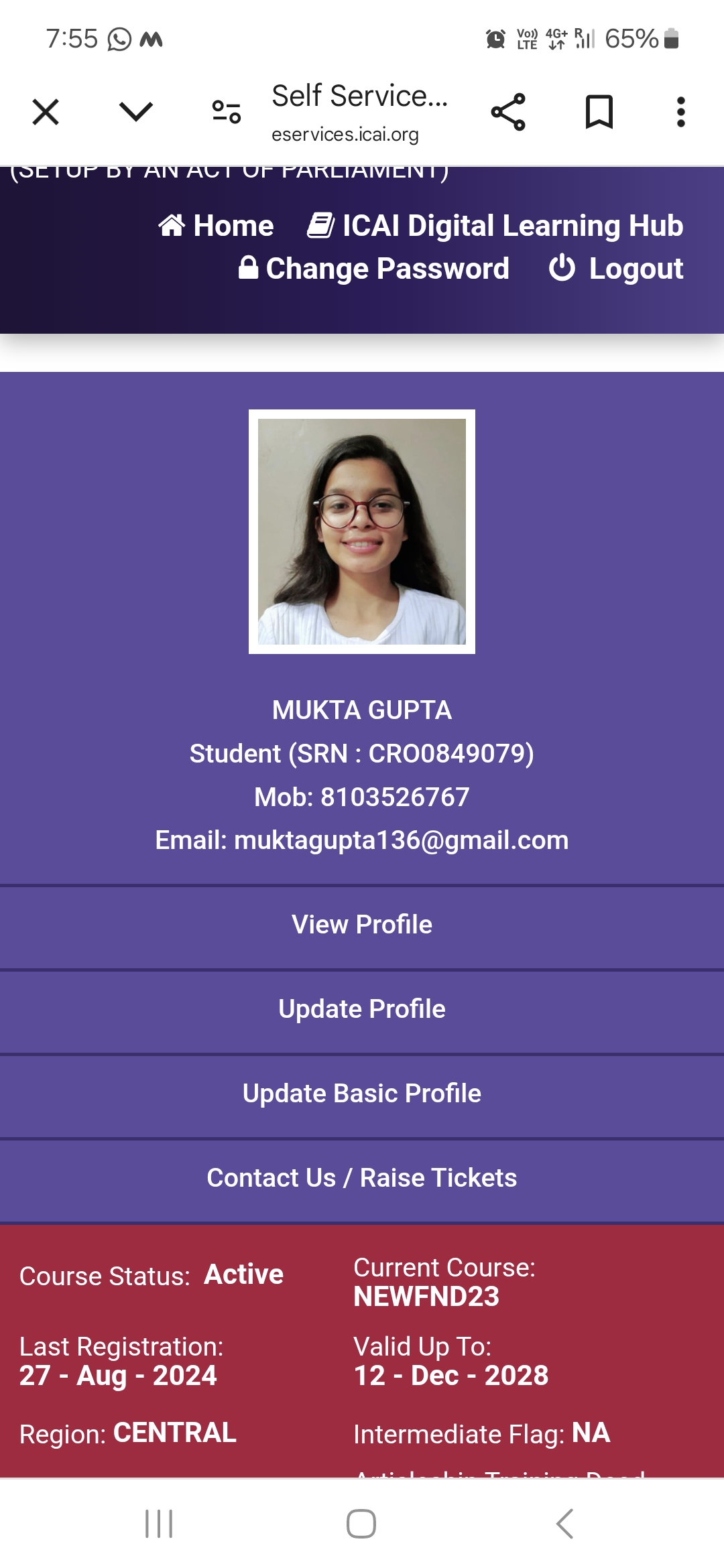Open Contact Us / Raise Tickets
The image size is (724, 1568).
[x=362, y=1178]
